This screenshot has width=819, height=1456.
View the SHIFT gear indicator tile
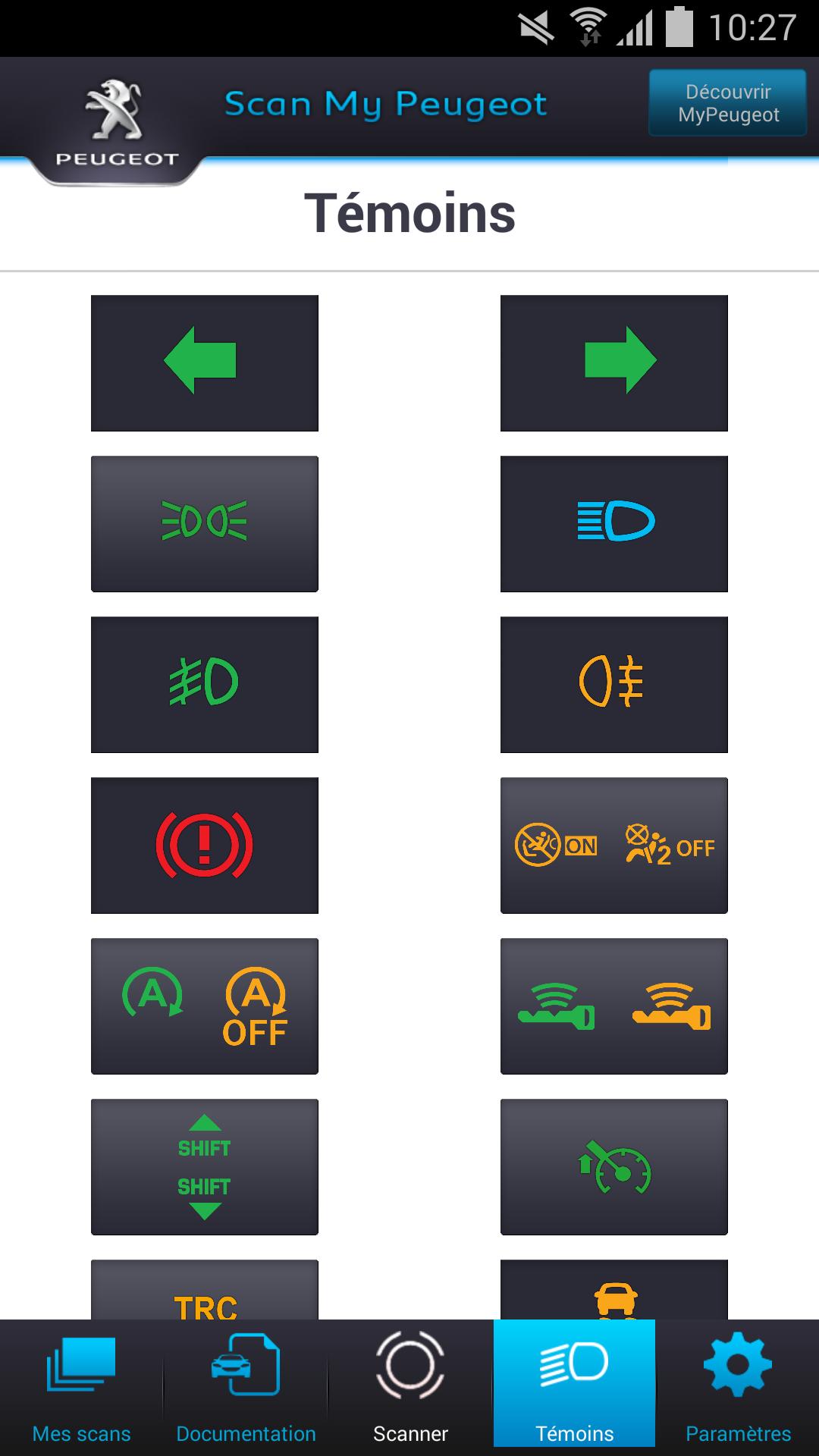coord(204,1166)
